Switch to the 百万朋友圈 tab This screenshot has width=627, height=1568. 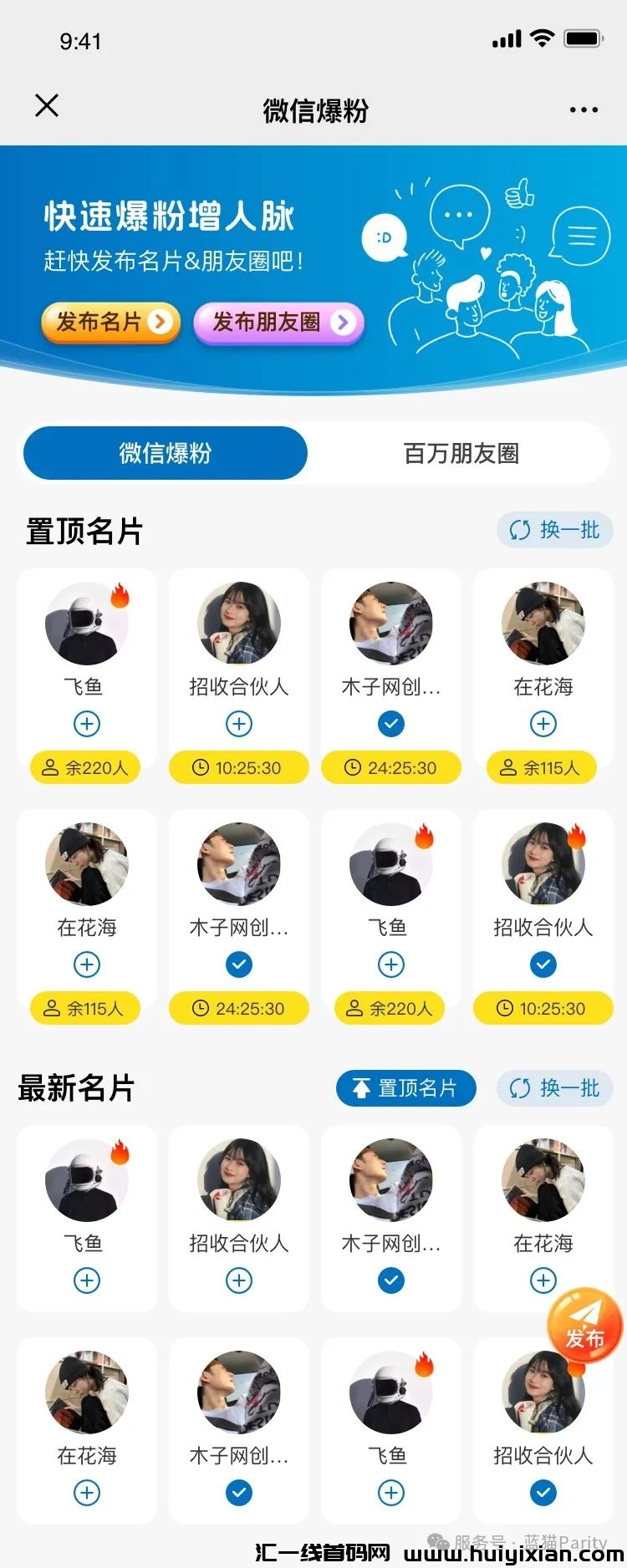tap(461, 453)
